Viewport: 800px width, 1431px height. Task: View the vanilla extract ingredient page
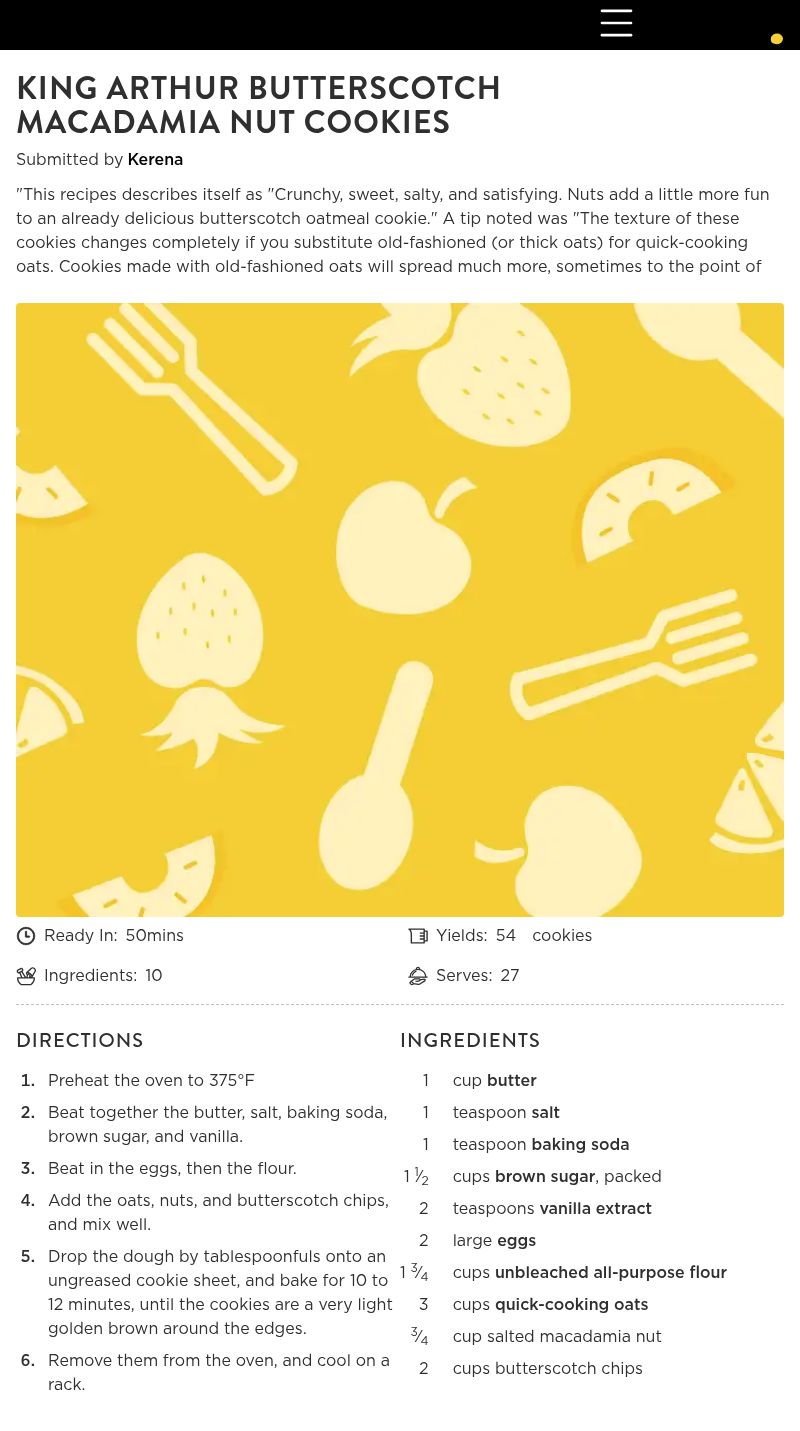coord(595,1209)
